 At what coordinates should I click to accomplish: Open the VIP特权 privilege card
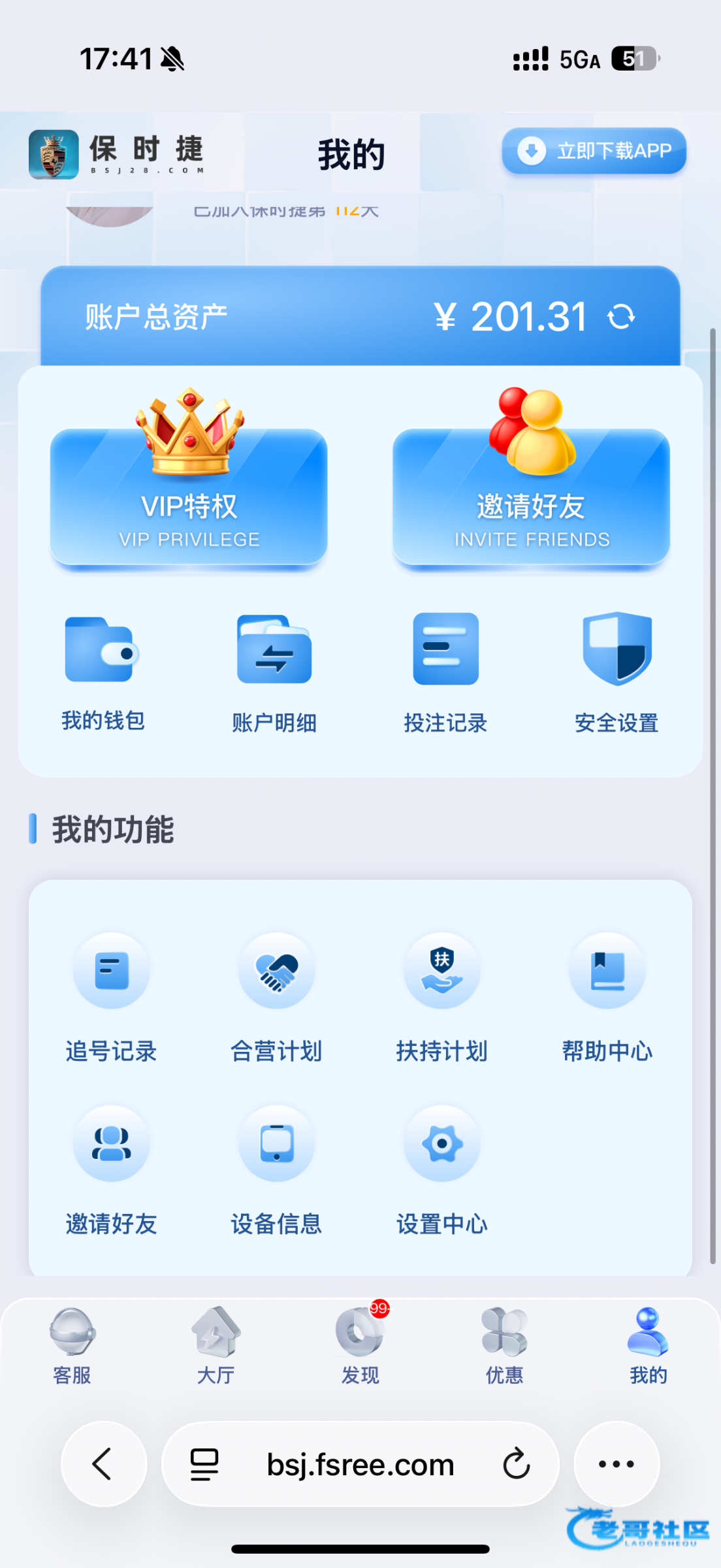(x=189, y=498)
